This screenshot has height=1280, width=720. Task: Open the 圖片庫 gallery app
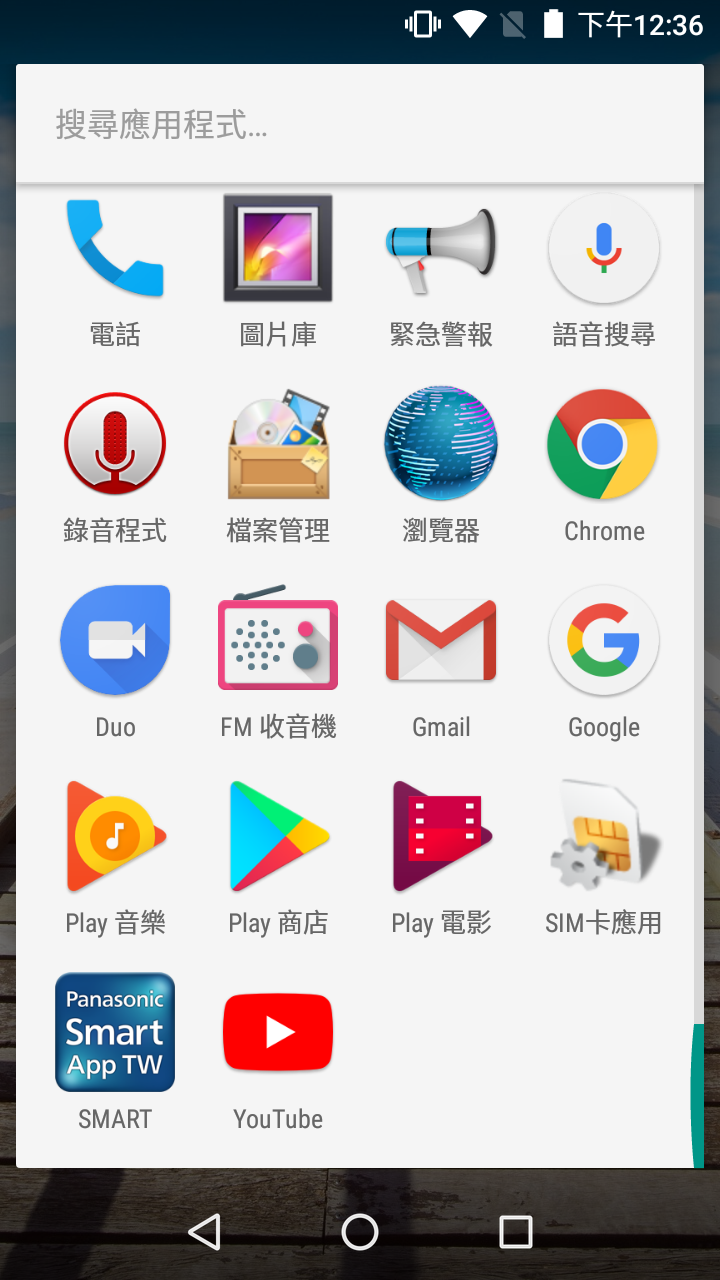(x=278, y=250)
